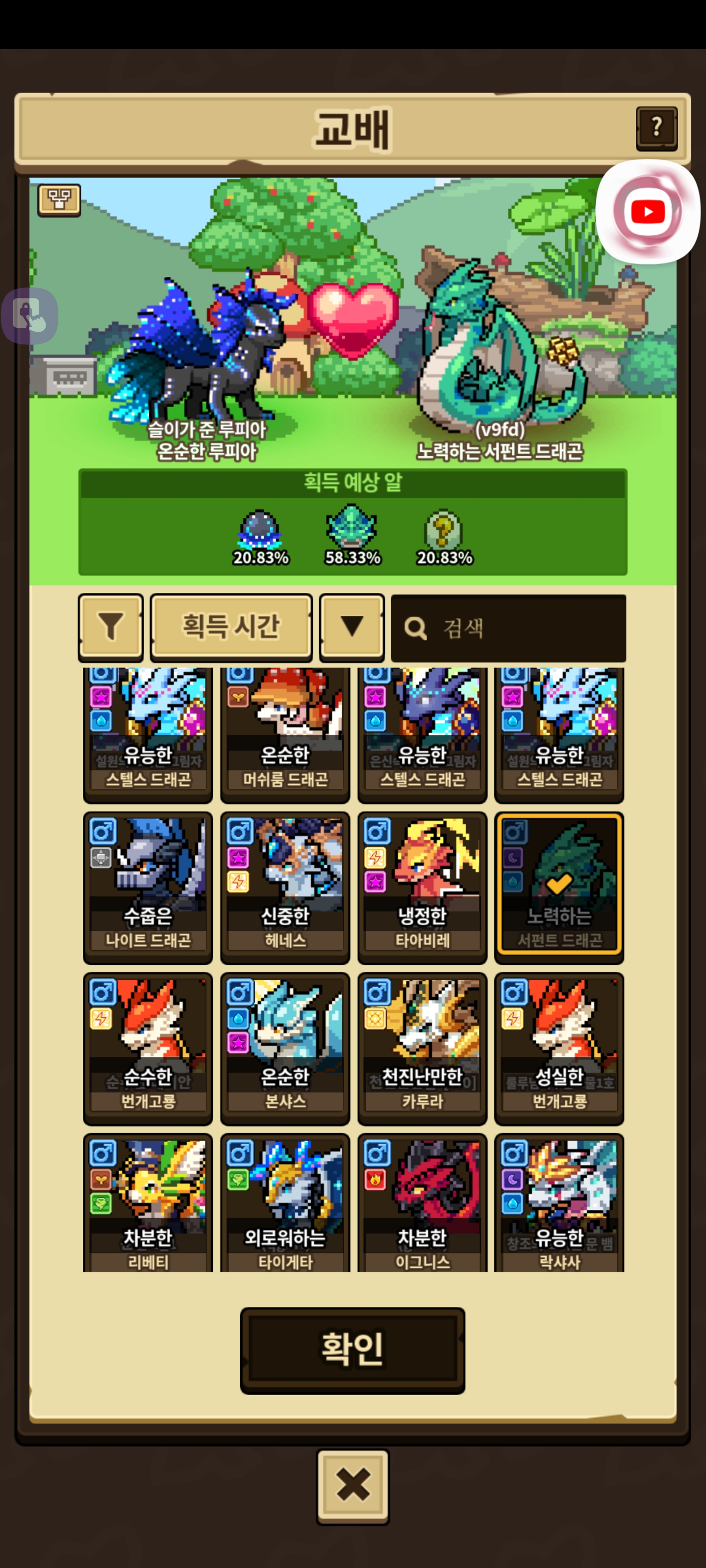Select 차분한 리베티 card
The width and height of the screenshot is (706, 1568).
[x=148, y=1202]
